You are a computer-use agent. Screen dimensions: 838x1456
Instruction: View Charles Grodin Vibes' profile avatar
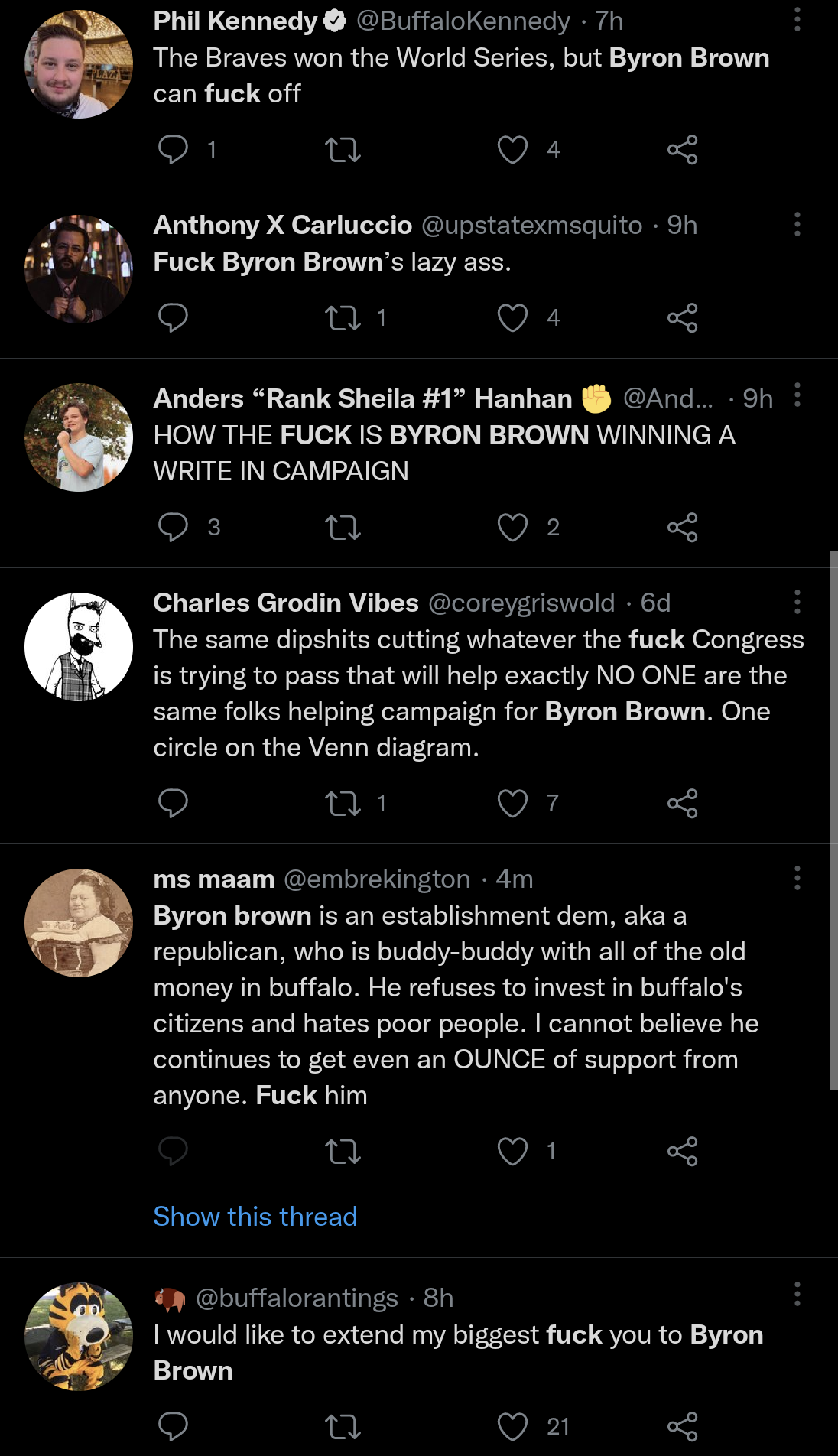click(79, 647)
